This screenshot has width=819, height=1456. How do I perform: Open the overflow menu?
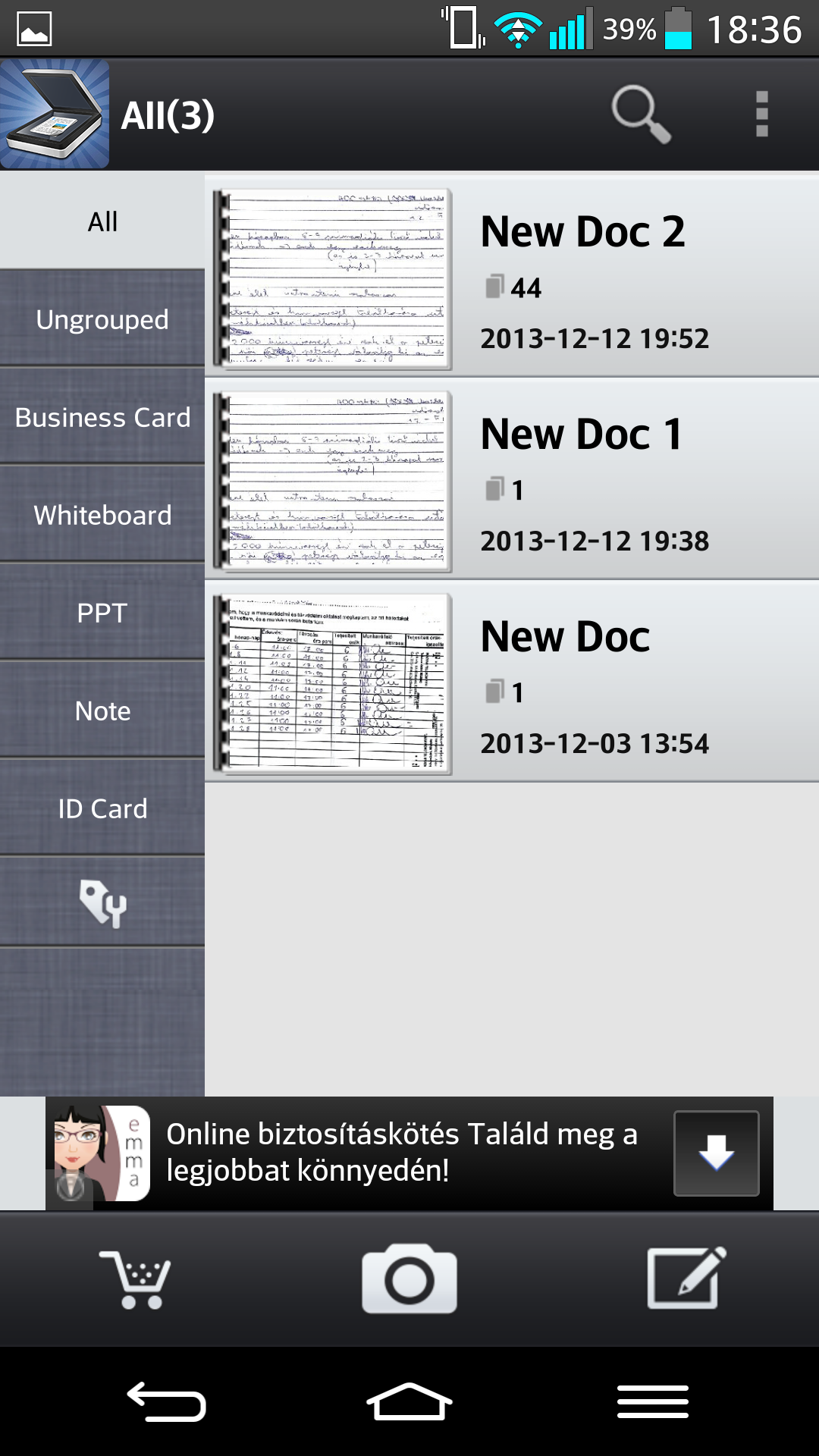point(761,114)
